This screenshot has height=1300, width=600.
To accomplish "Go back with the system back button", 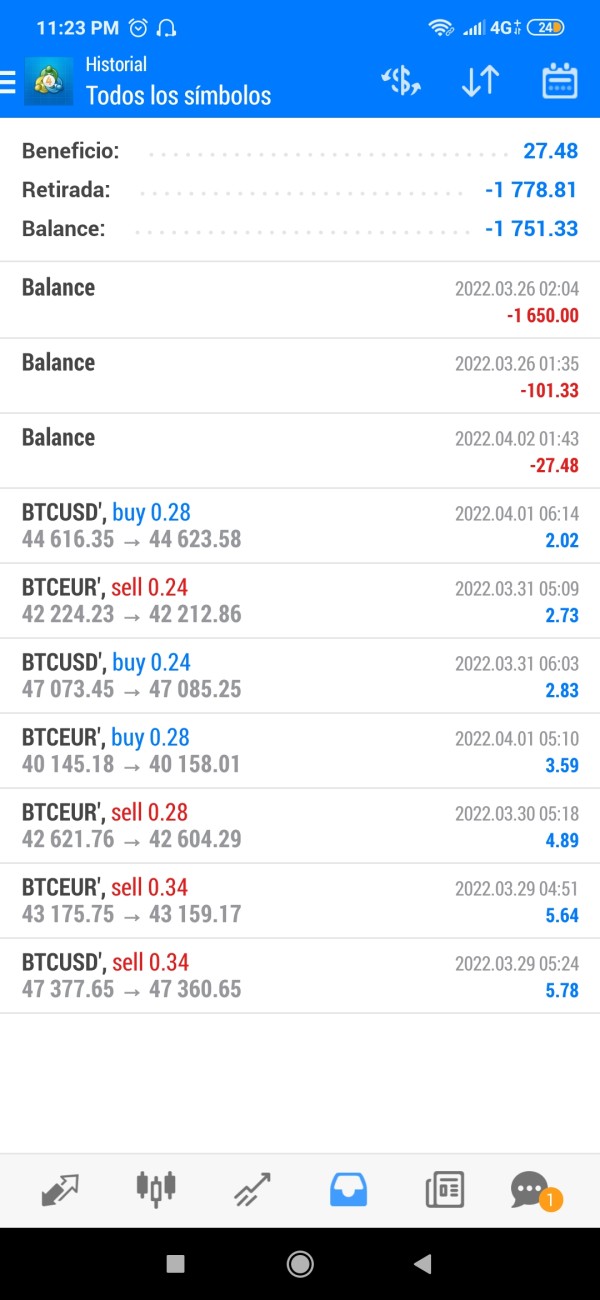I will [422, 1264].
